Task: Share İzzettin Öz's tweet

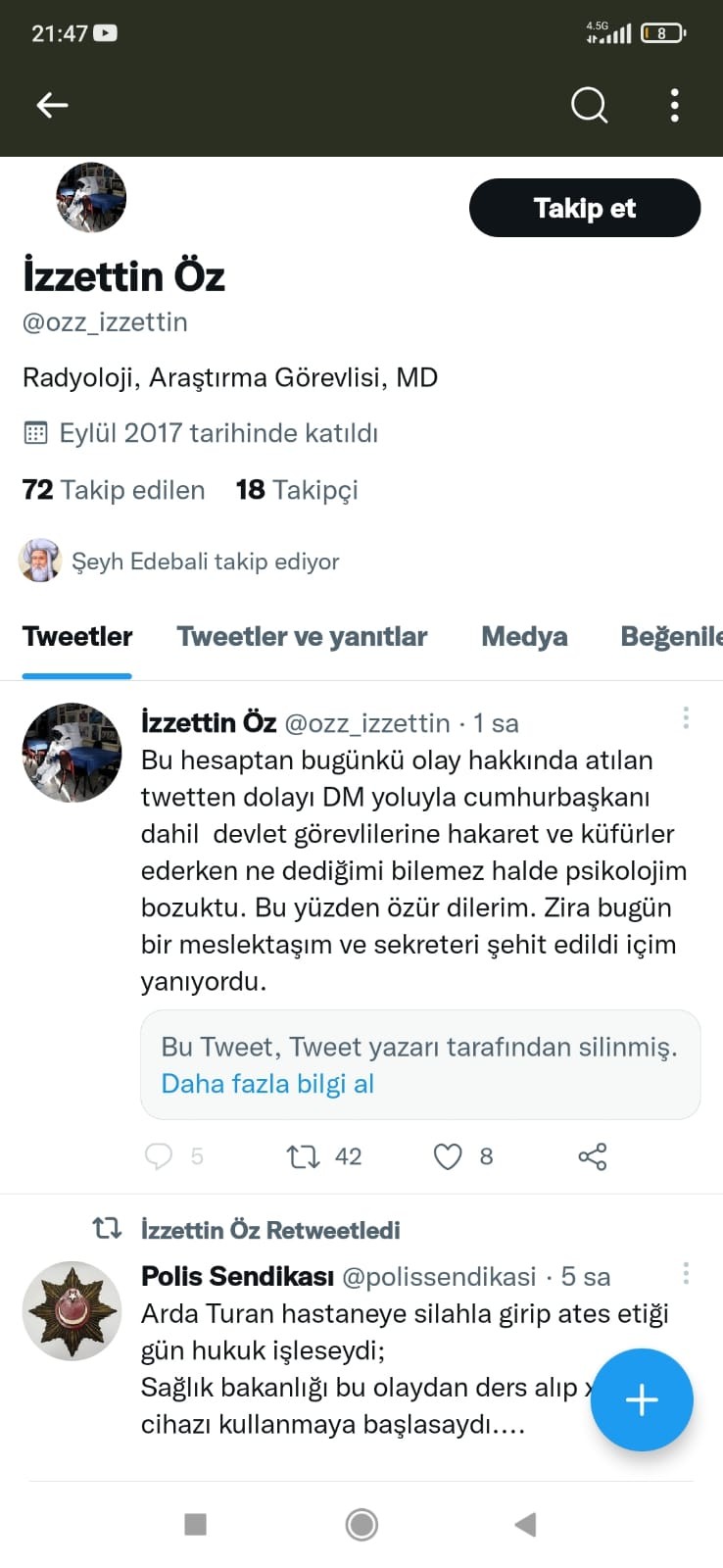Action: [593, 1156]
